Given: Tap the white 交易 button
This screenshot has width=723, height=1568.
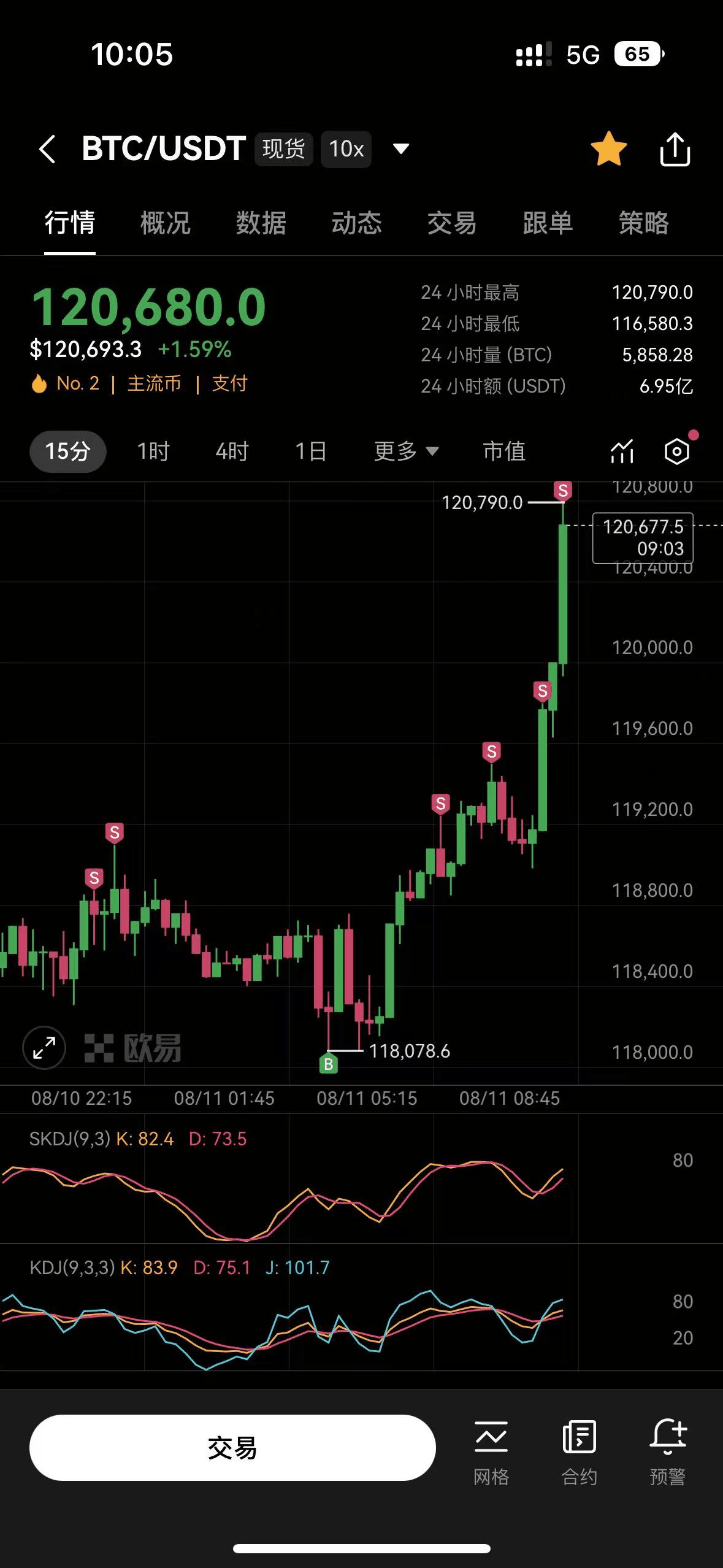Looking at the screenshot, I should 232,1448.
